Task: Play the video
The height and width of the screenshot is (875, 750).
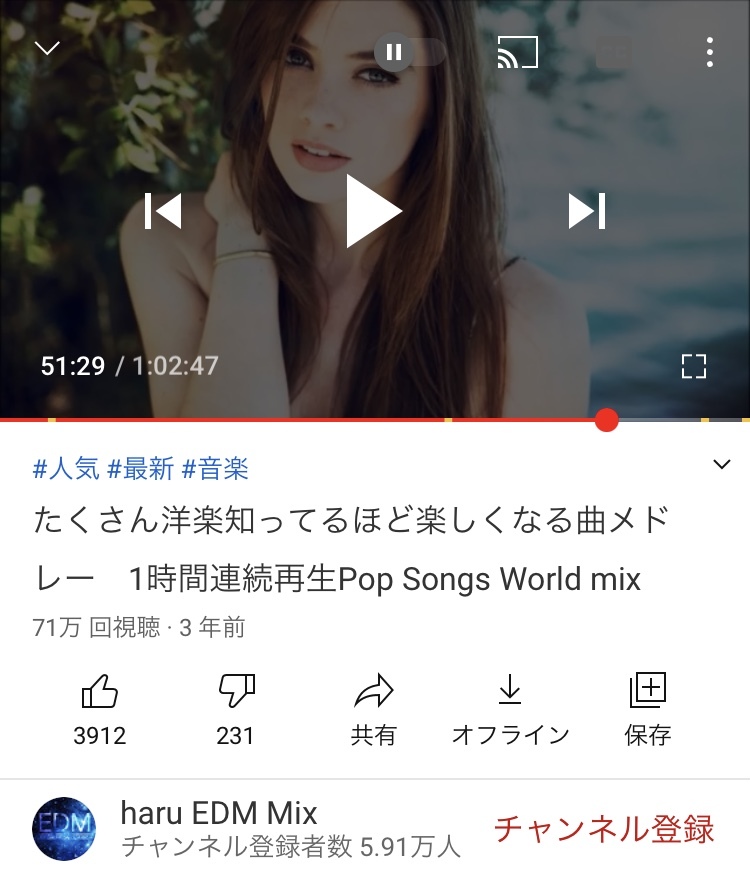Action: (x=374, y=211)
